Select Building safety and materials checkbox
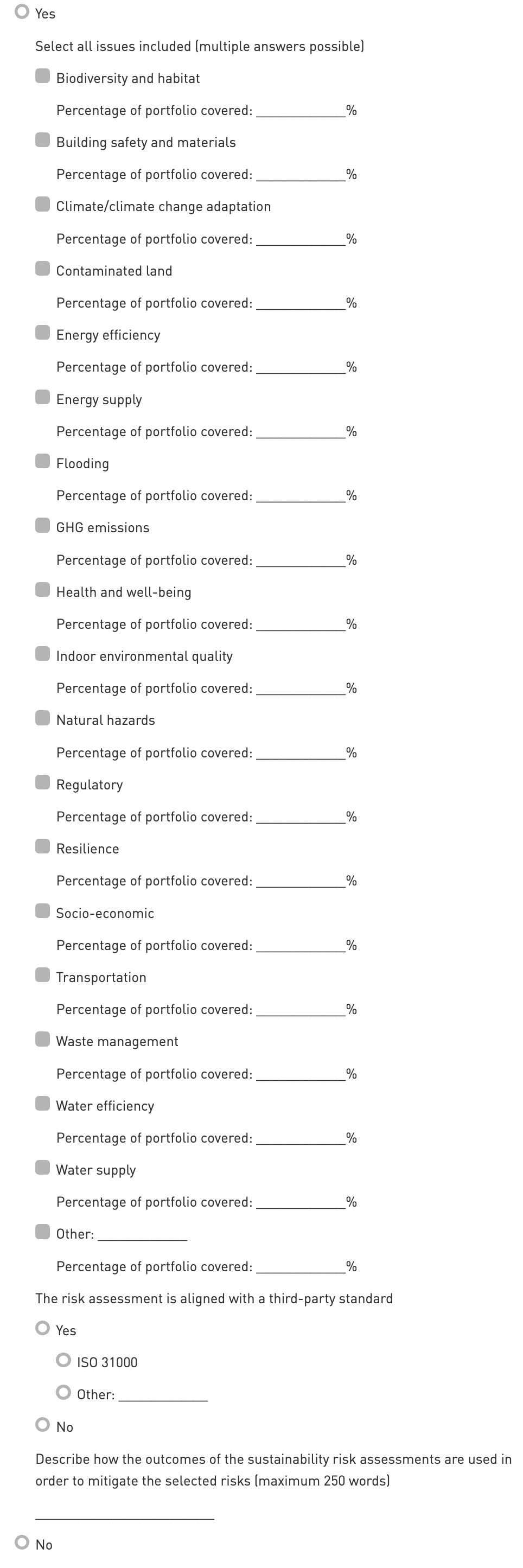 (43, 140)
